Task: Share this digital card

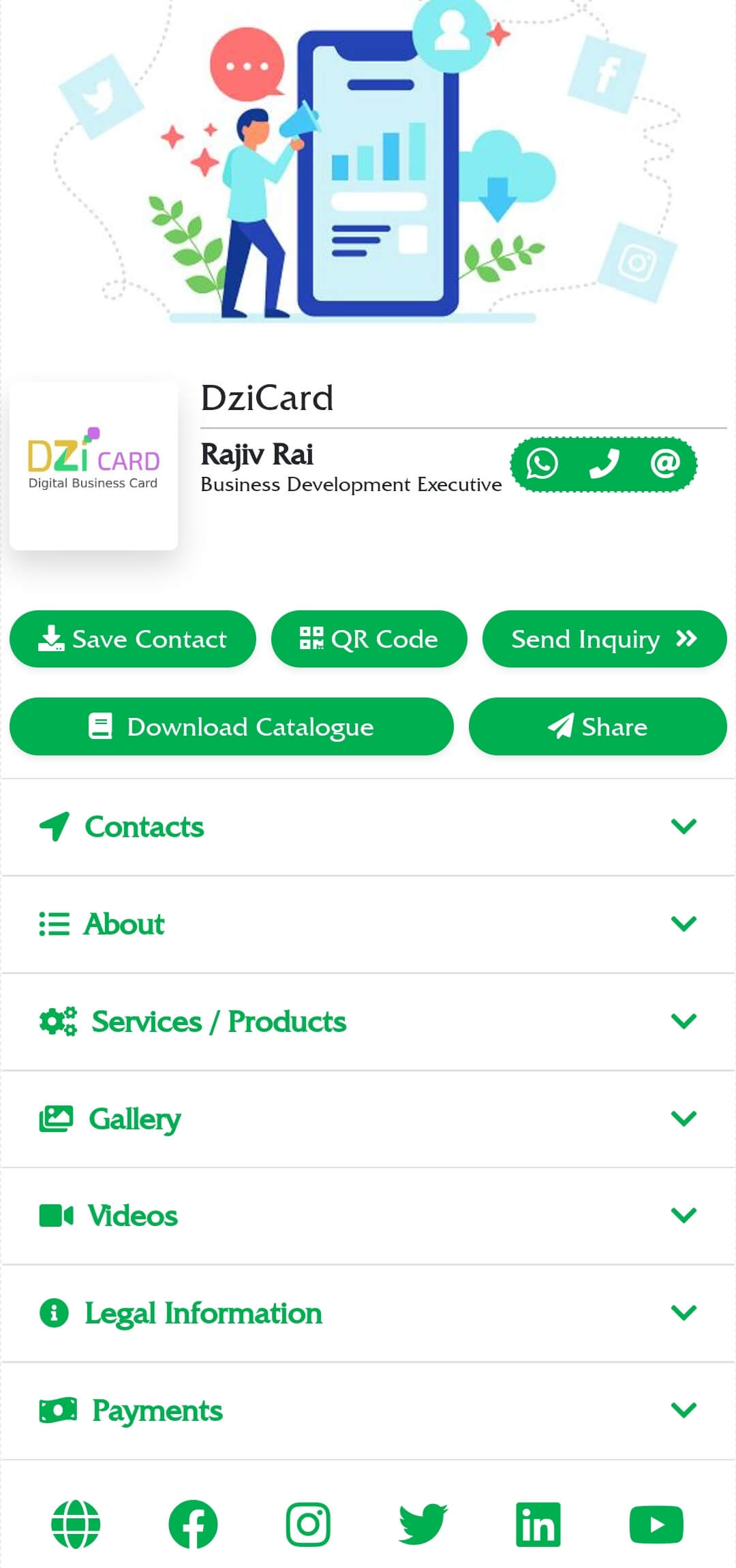Action: pos(598,727)
